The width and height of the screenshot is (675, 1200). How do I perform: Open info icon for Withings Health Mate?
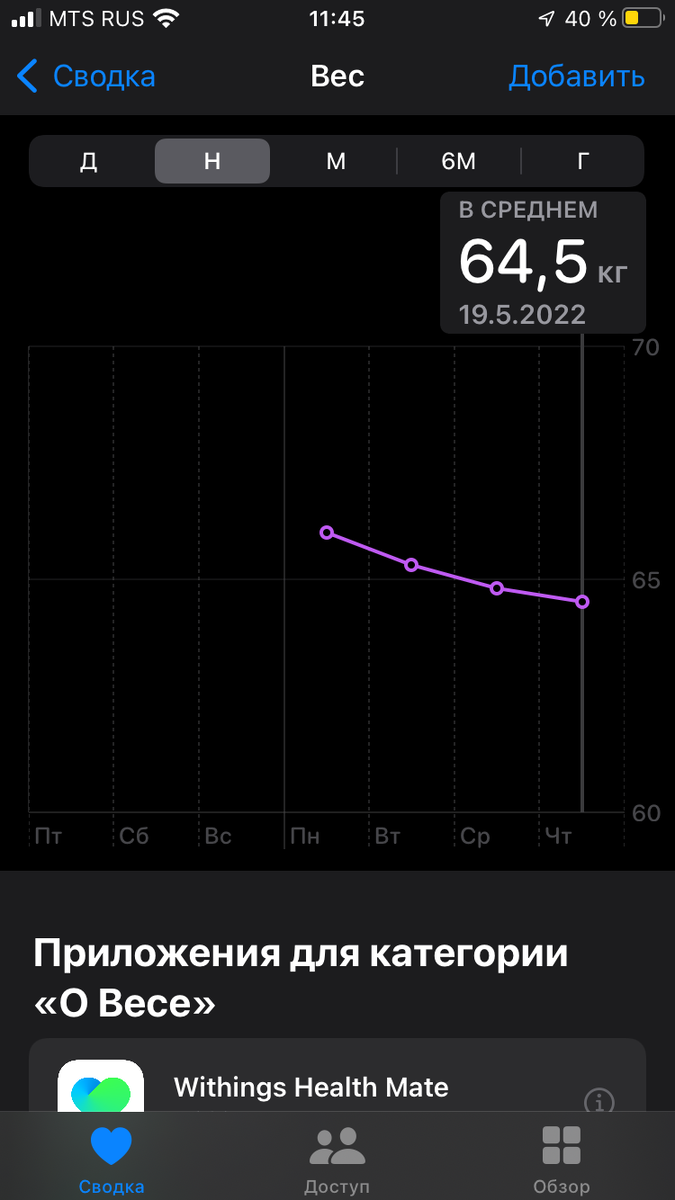(x=598, y=1100)
